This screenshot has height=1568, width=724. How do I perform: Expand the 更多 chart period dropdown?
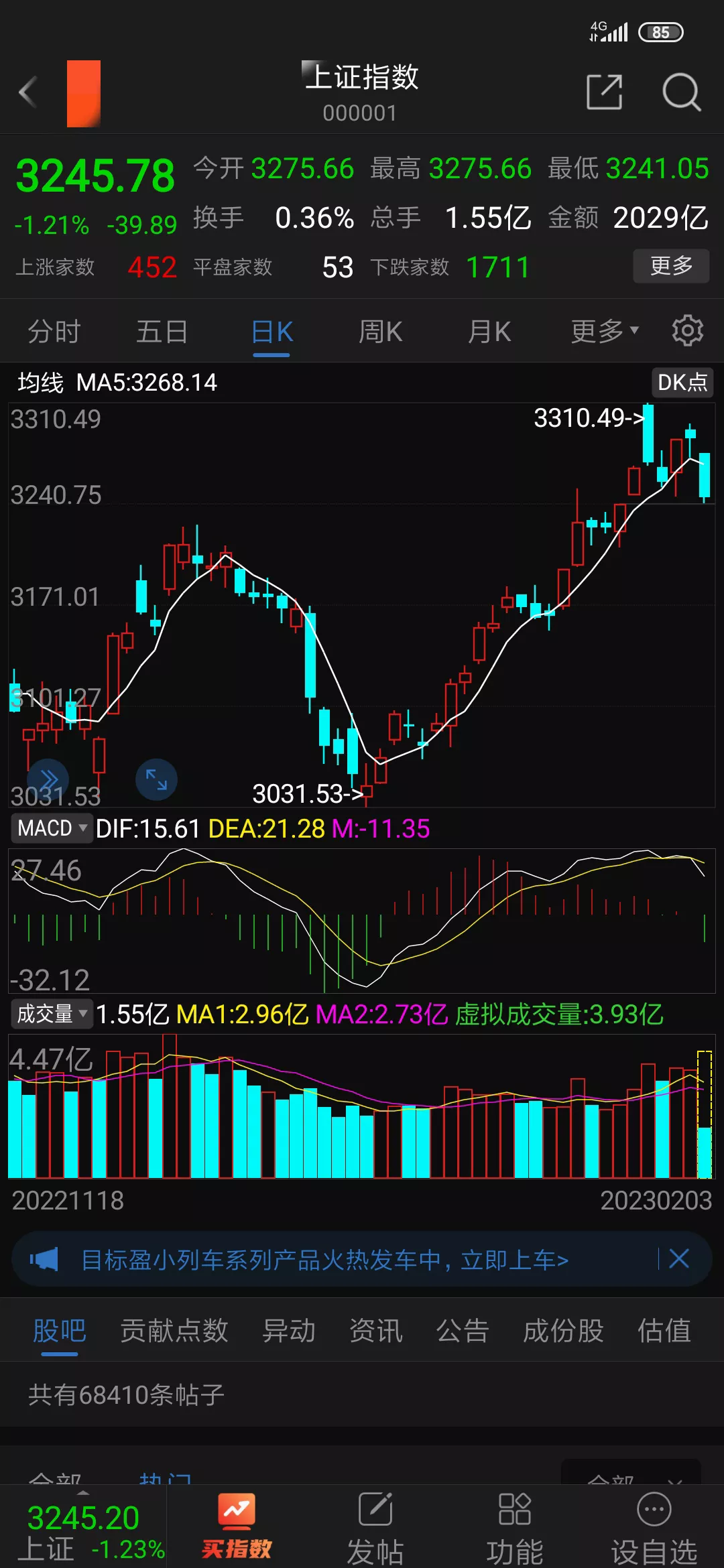(604, 332)
